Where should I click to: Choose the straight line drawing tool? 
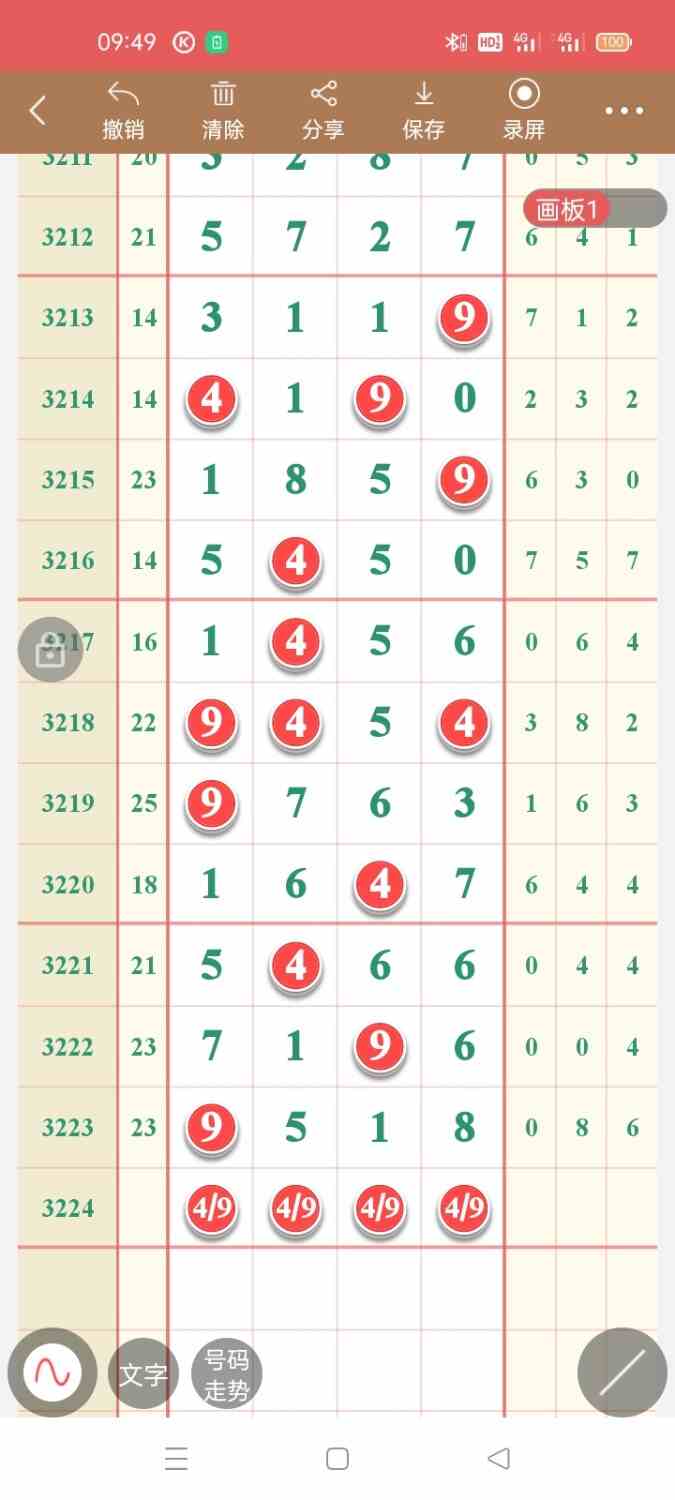[x=622, y=1372]
